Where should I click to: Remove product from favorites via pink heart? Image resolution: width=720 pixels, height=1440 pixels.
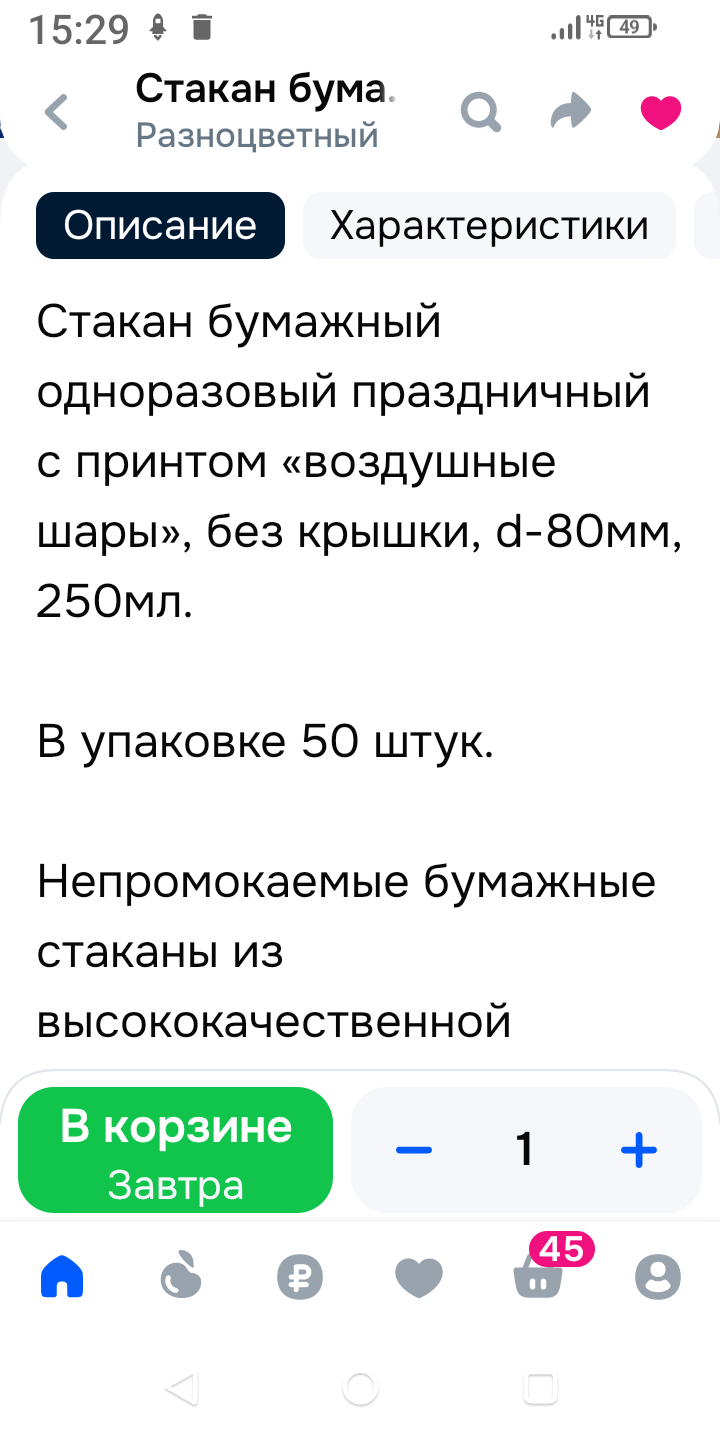coord(660,112)
